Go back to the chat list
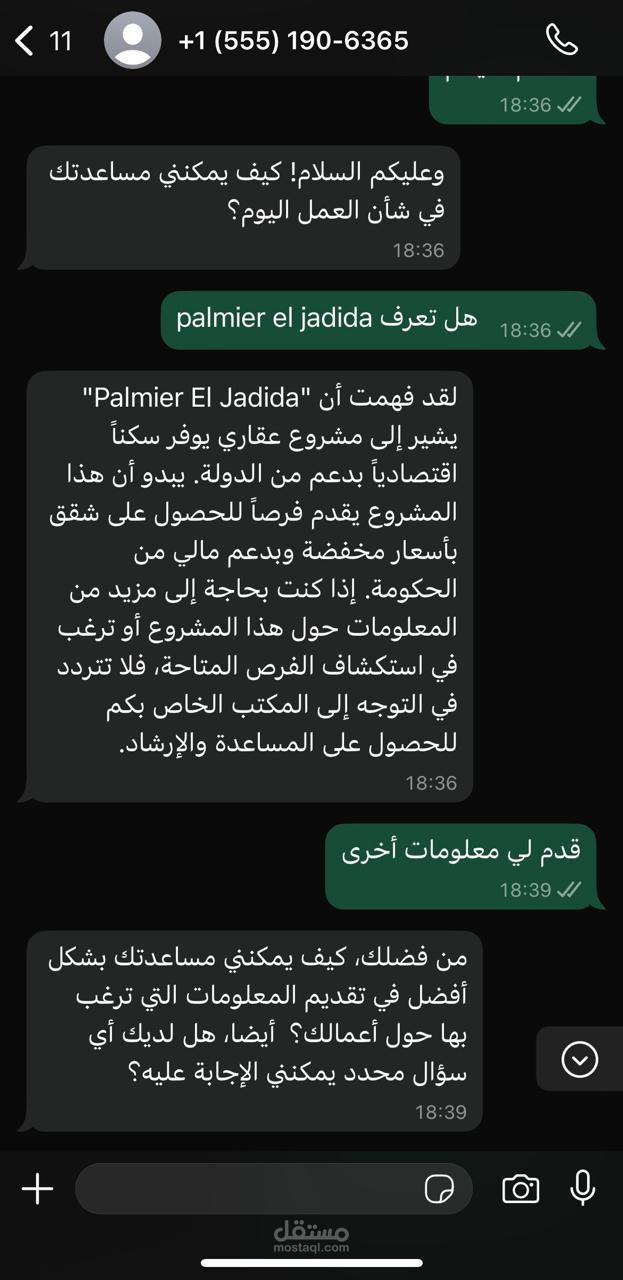Viewport: 623px width, 1280px height. tap(43, 41)
